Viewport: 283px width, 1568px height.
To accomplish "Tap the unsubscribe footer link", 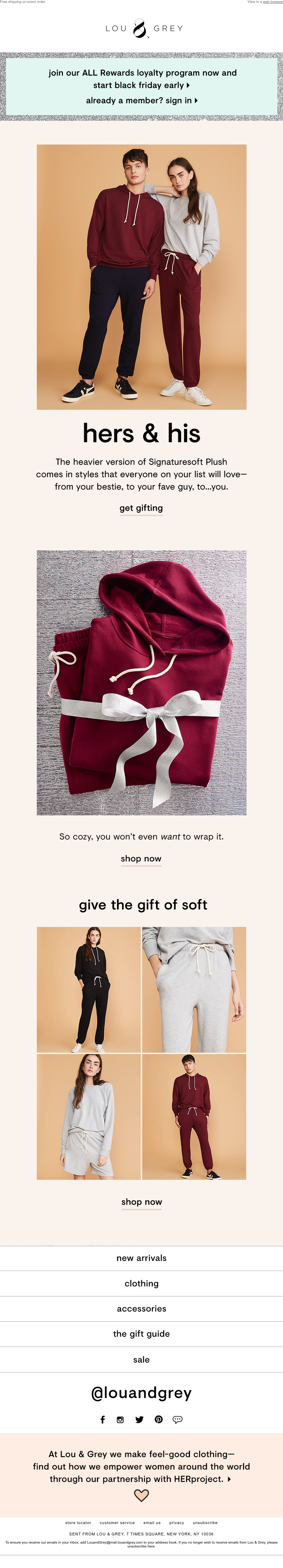I will click(205, 1522).
